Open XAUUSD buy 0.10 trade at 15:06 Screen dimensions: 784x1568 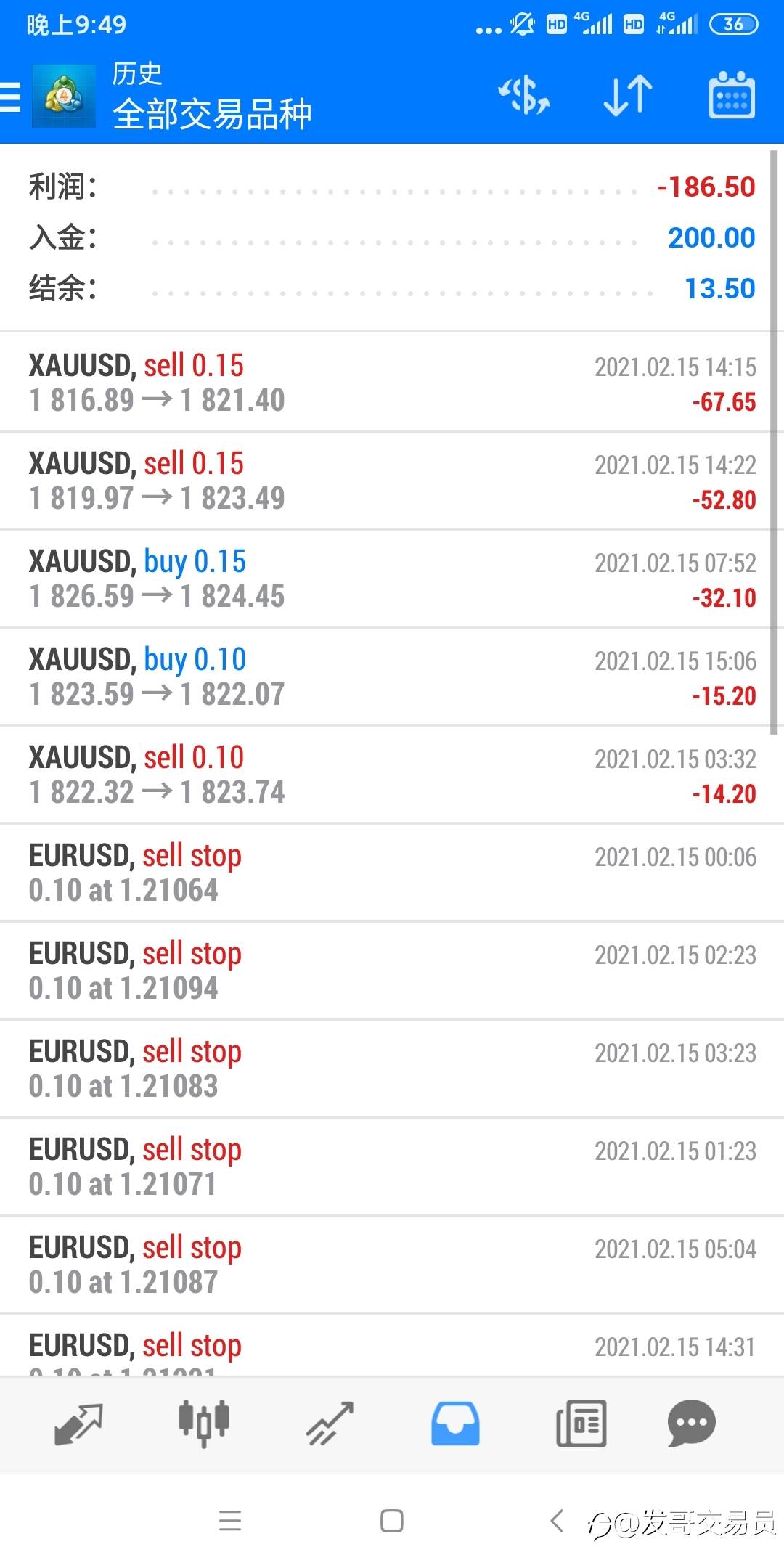click(x=392, y=677)
